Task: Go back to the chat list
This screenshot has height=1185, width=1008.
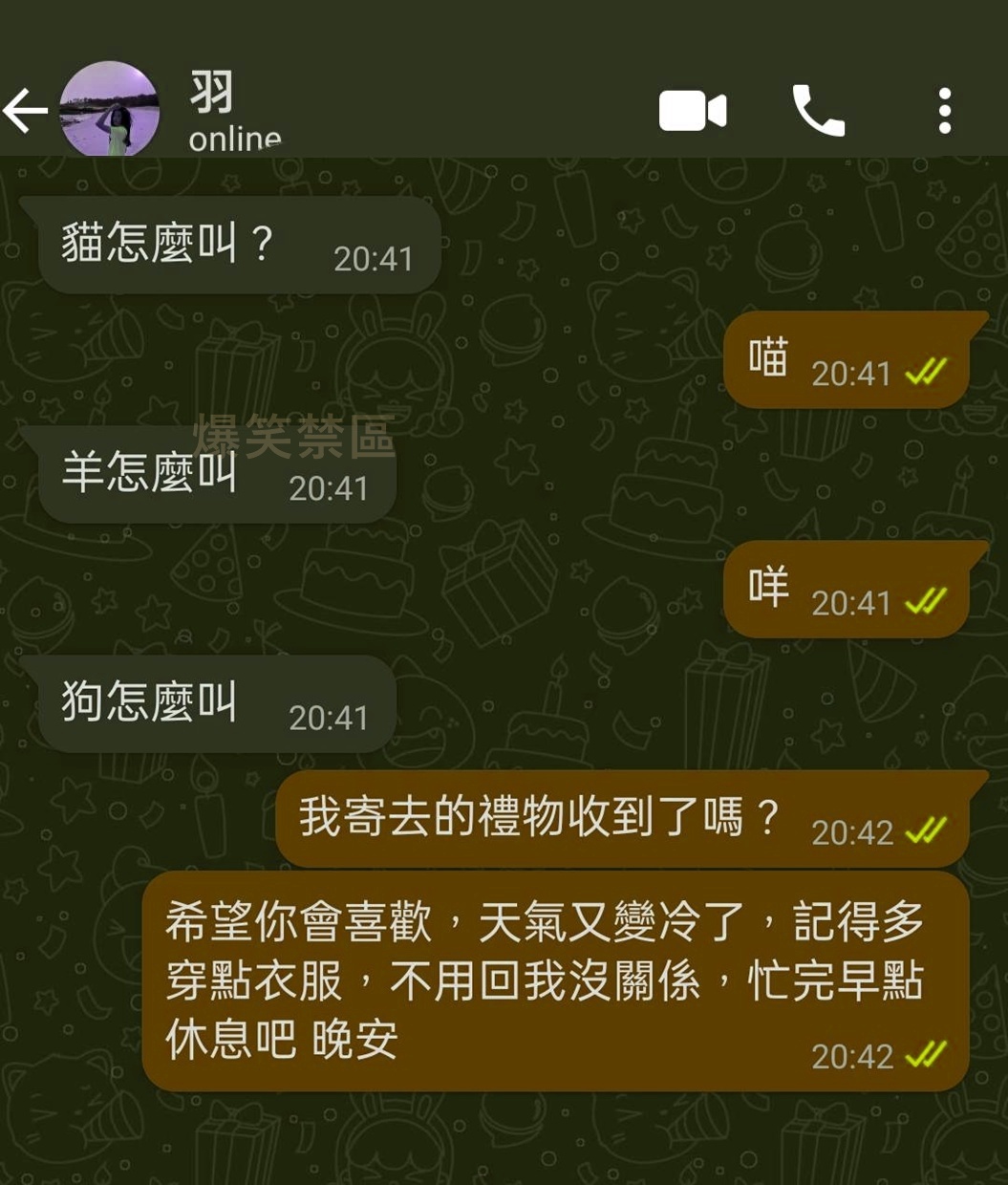Action: click(x=25, y=112)
